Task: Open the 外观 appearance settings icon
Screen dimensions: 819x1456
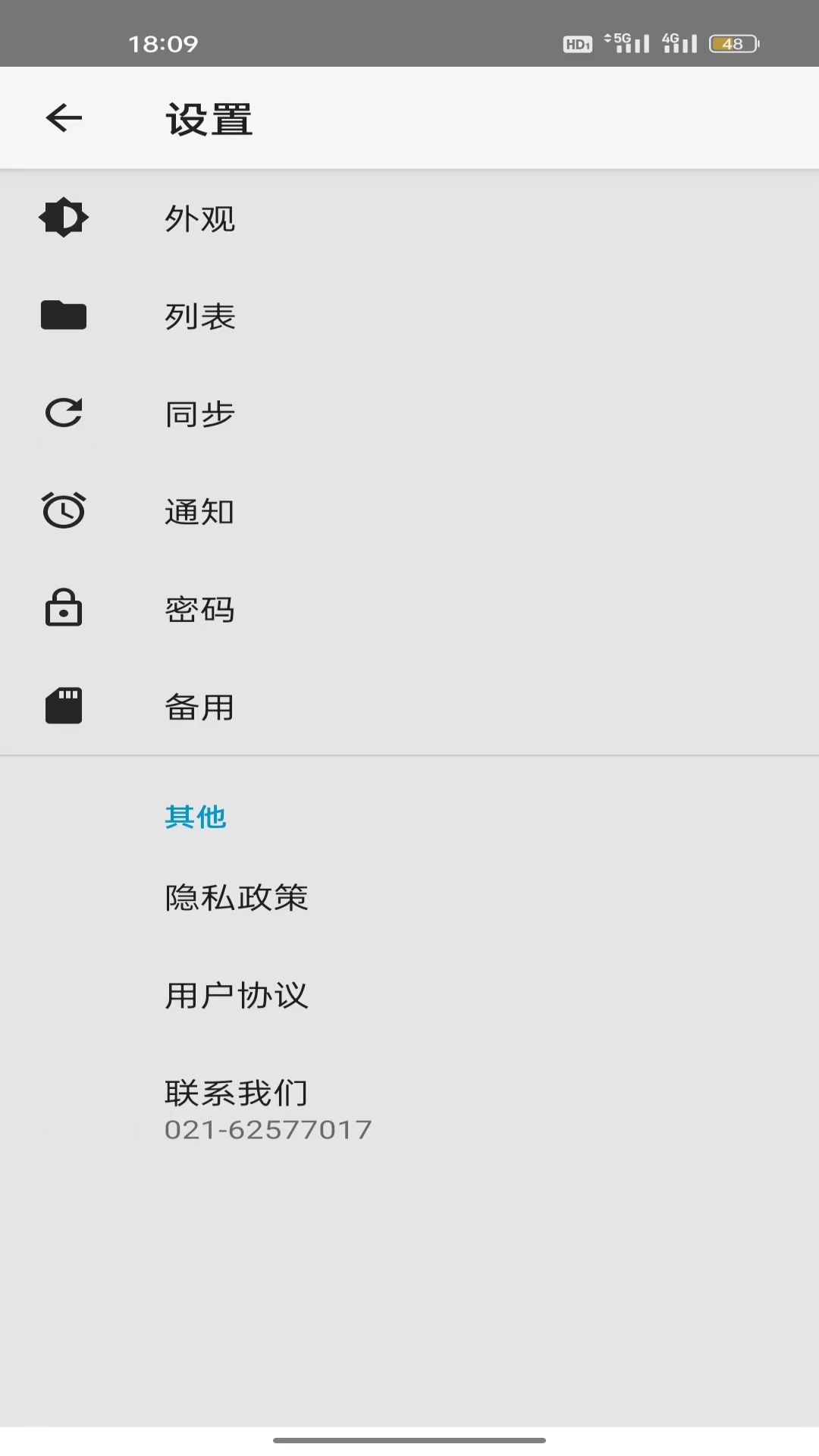Action: tap(64, 218)
